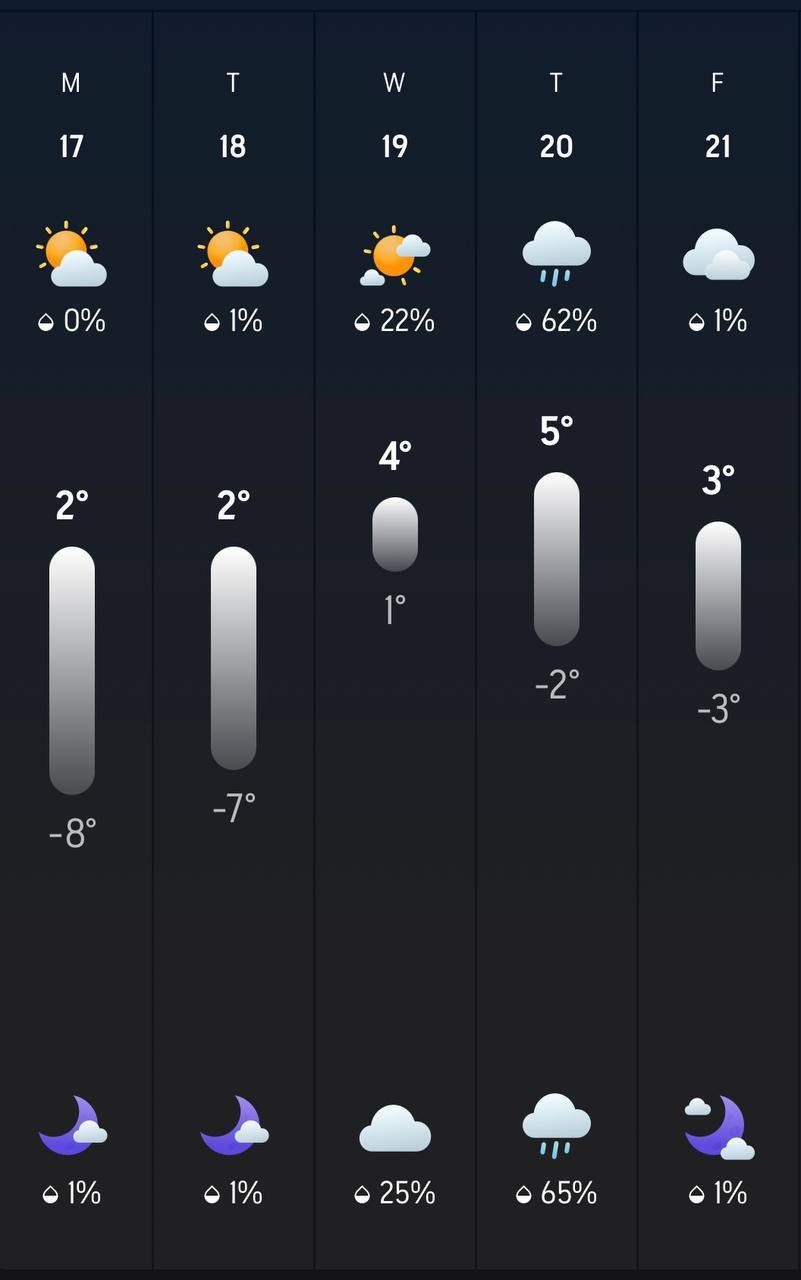View Thursday 20 rainy day details
801x1280 pixels.
(x=556, y=640)
